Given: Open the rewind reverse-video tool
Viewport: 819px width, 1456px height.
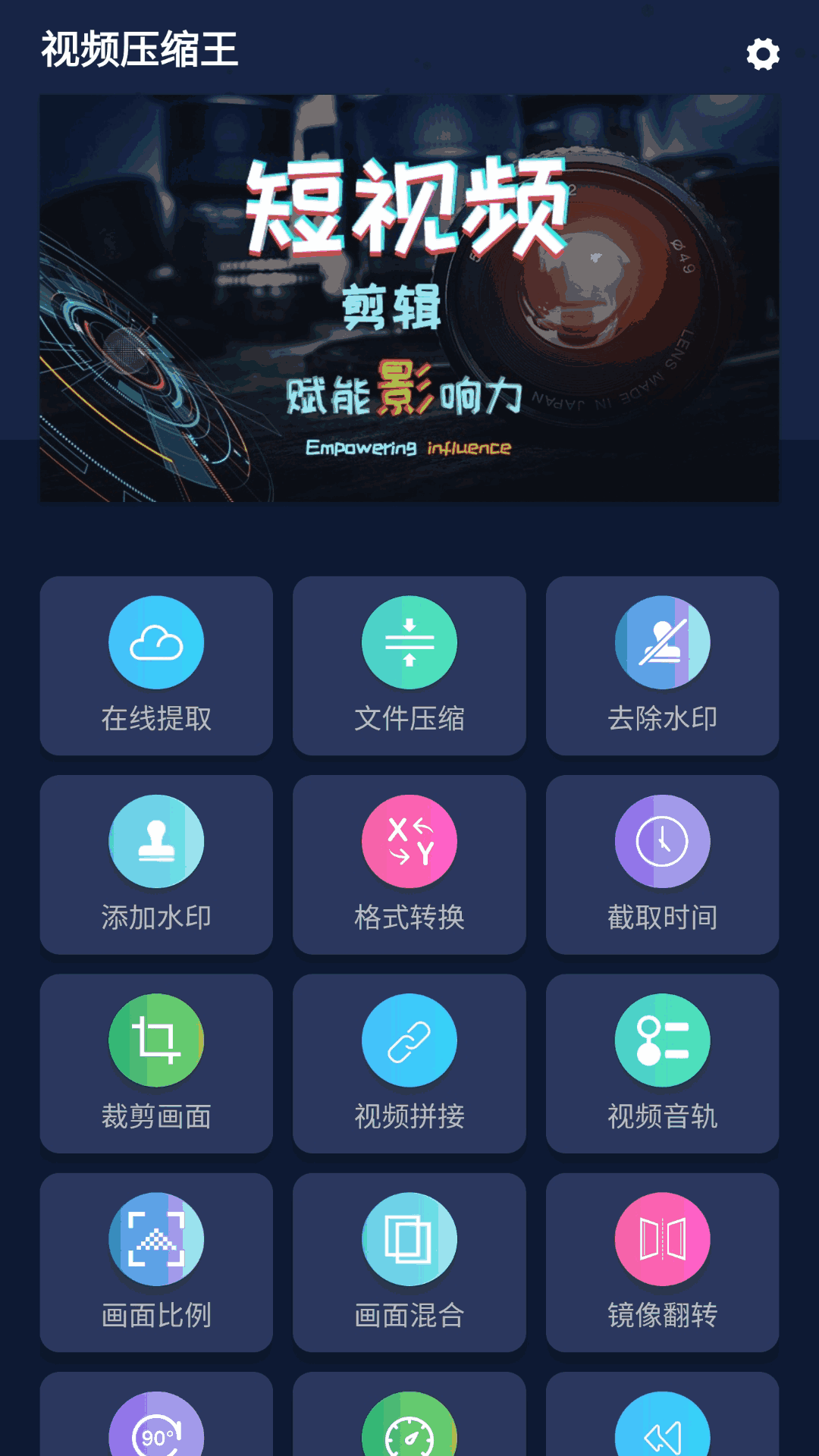Looking at the screenshot, I should [x=662, y=1426].
